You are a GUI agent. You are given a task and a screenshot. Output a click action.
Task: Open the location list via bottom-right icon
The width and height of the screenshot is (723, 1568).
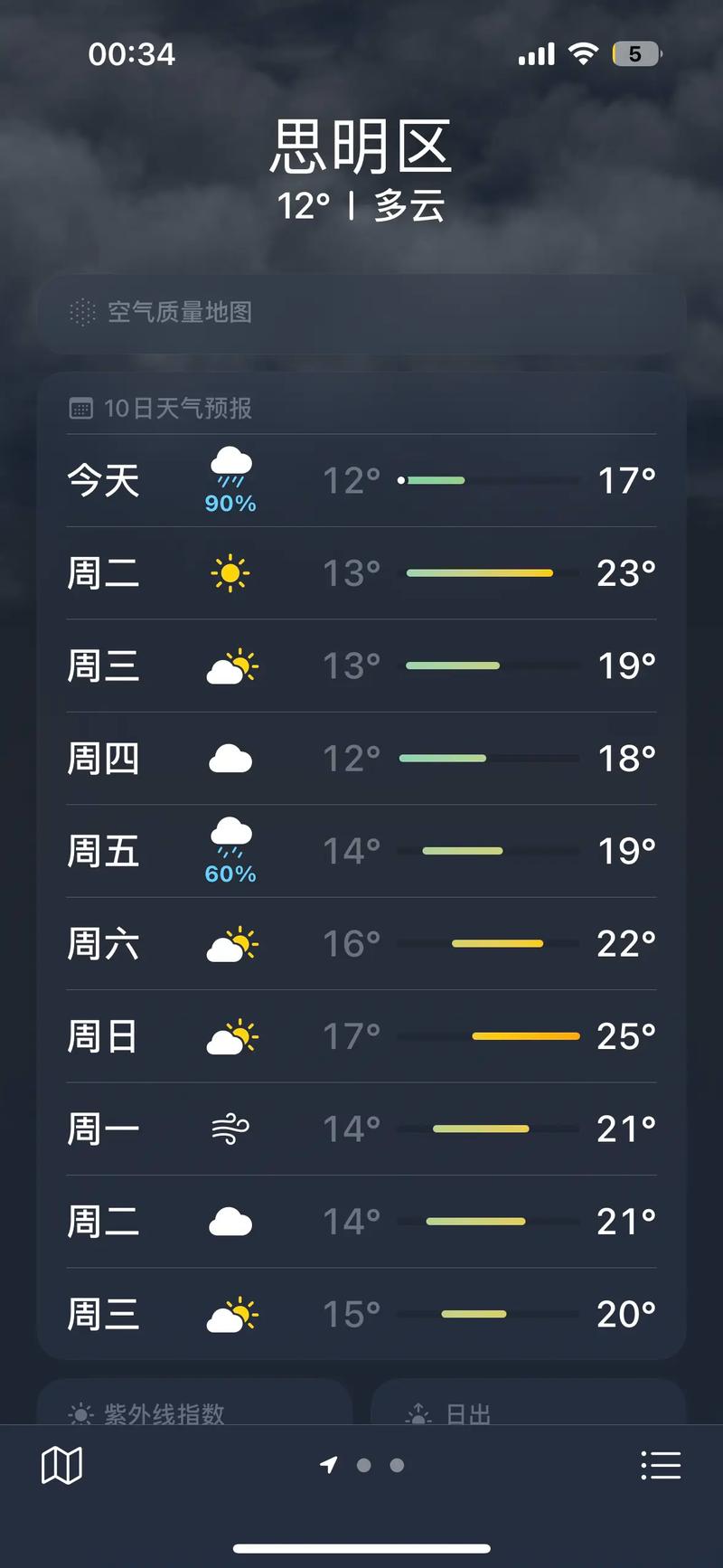662,1465
